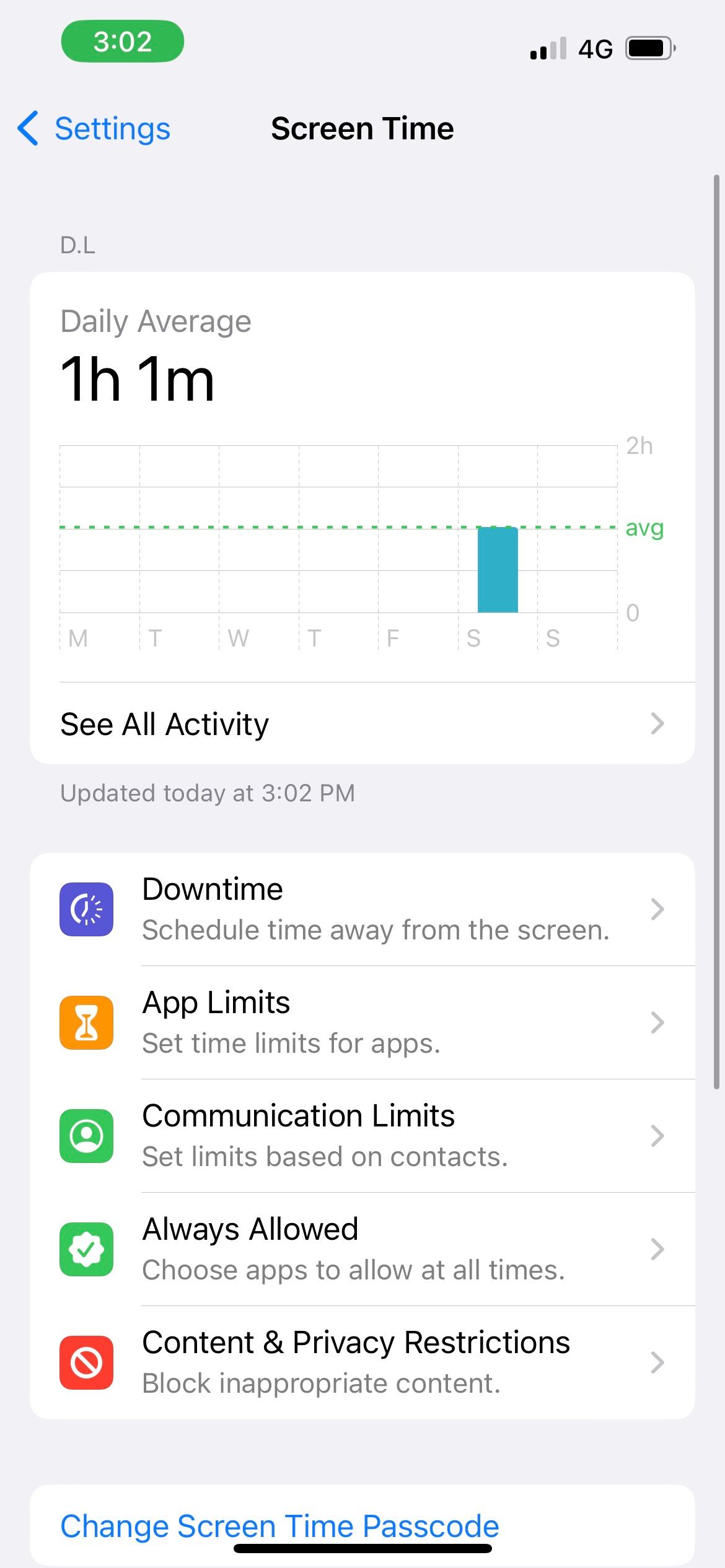Open Communication Limits via the chevron
Viewport: 725px width, 1568px height.
coord(657,1136)
